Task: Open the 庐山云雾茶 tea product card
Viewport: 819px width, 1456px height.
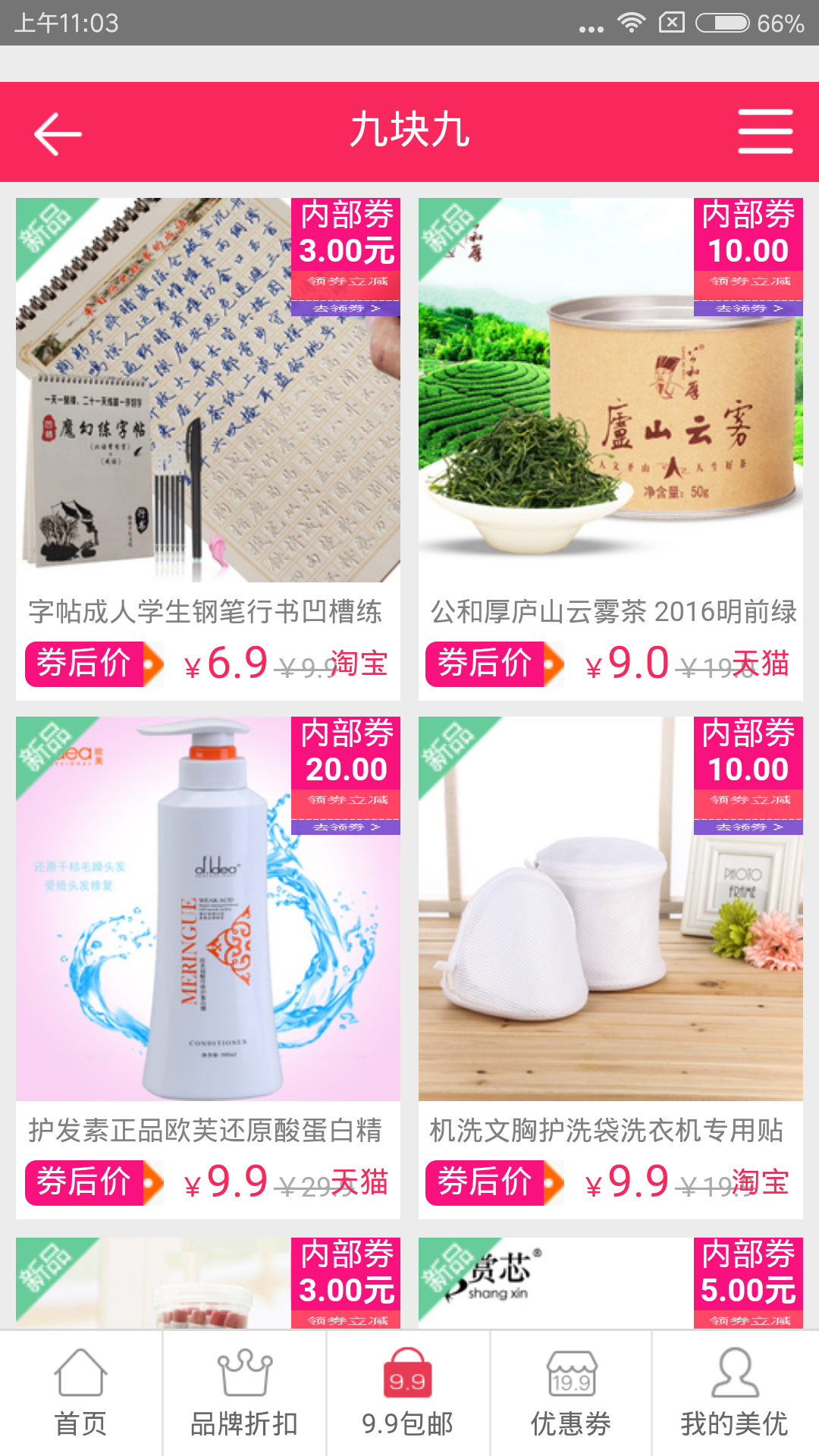Action: [x=610, y=425]
